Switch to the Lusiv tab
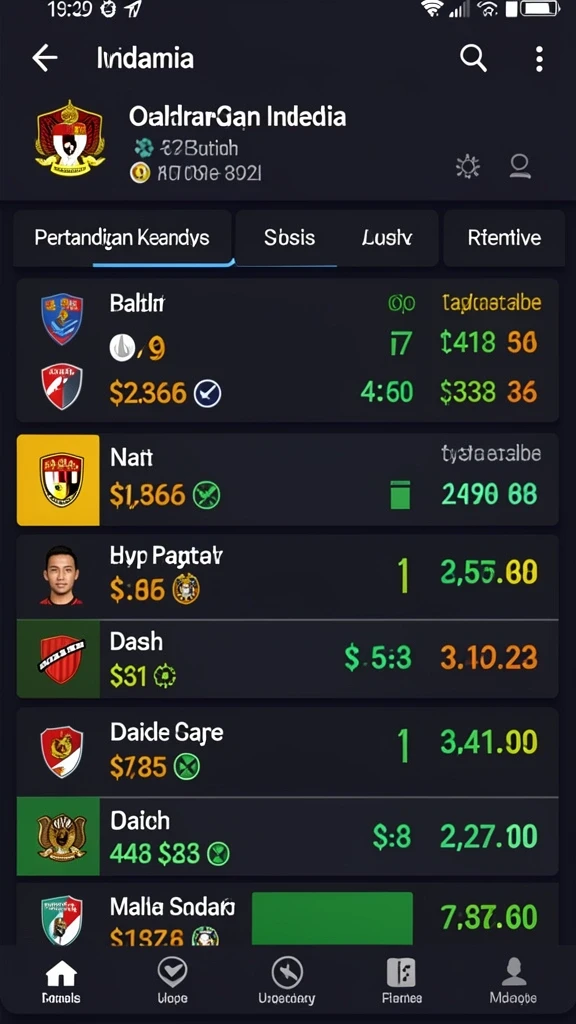Image resolution: width=576 pixels, height=1024 pixels. 387,238
